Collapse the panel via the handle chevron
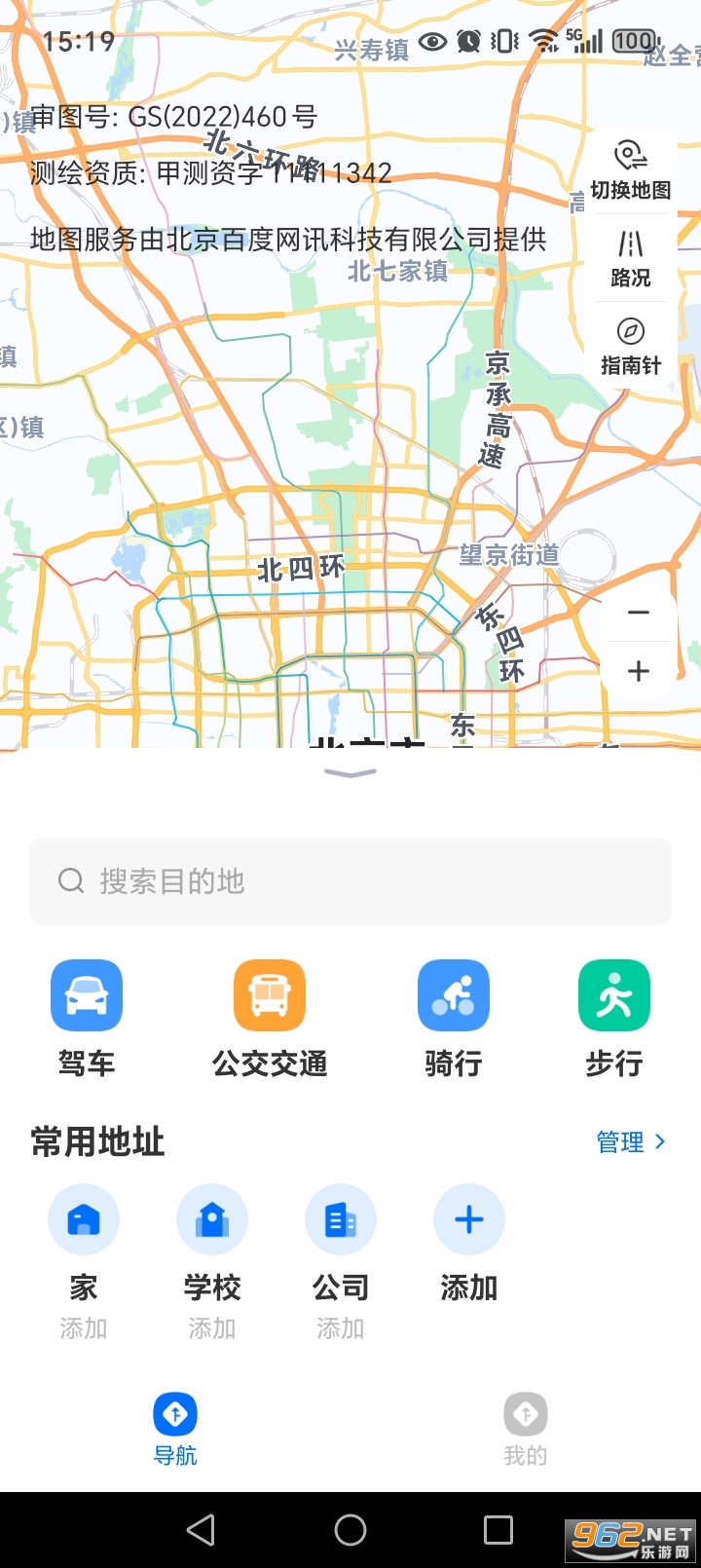Screen dimensions: 701x1568 (349, 772)
